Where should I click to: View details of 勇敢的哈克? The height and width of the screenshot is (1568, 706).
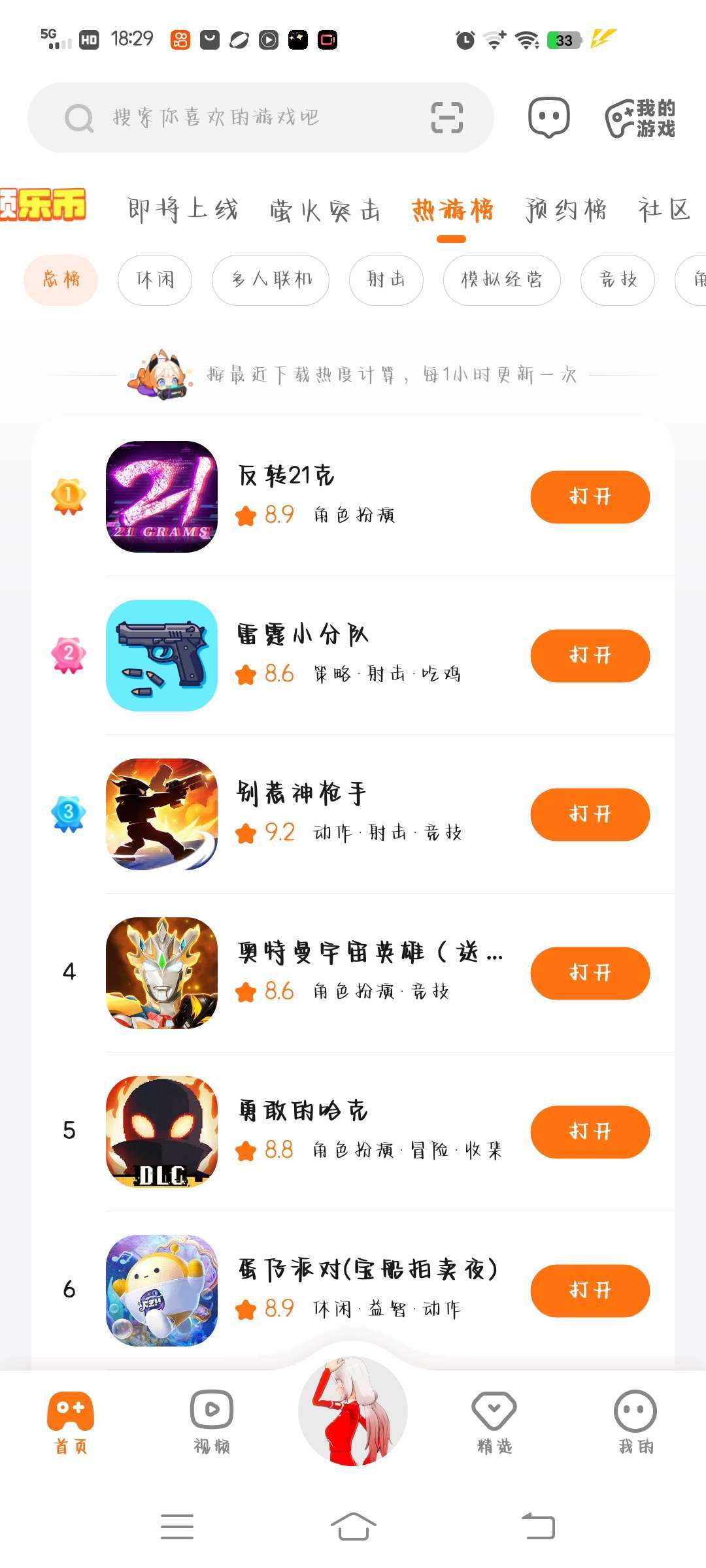[303, 1111]
